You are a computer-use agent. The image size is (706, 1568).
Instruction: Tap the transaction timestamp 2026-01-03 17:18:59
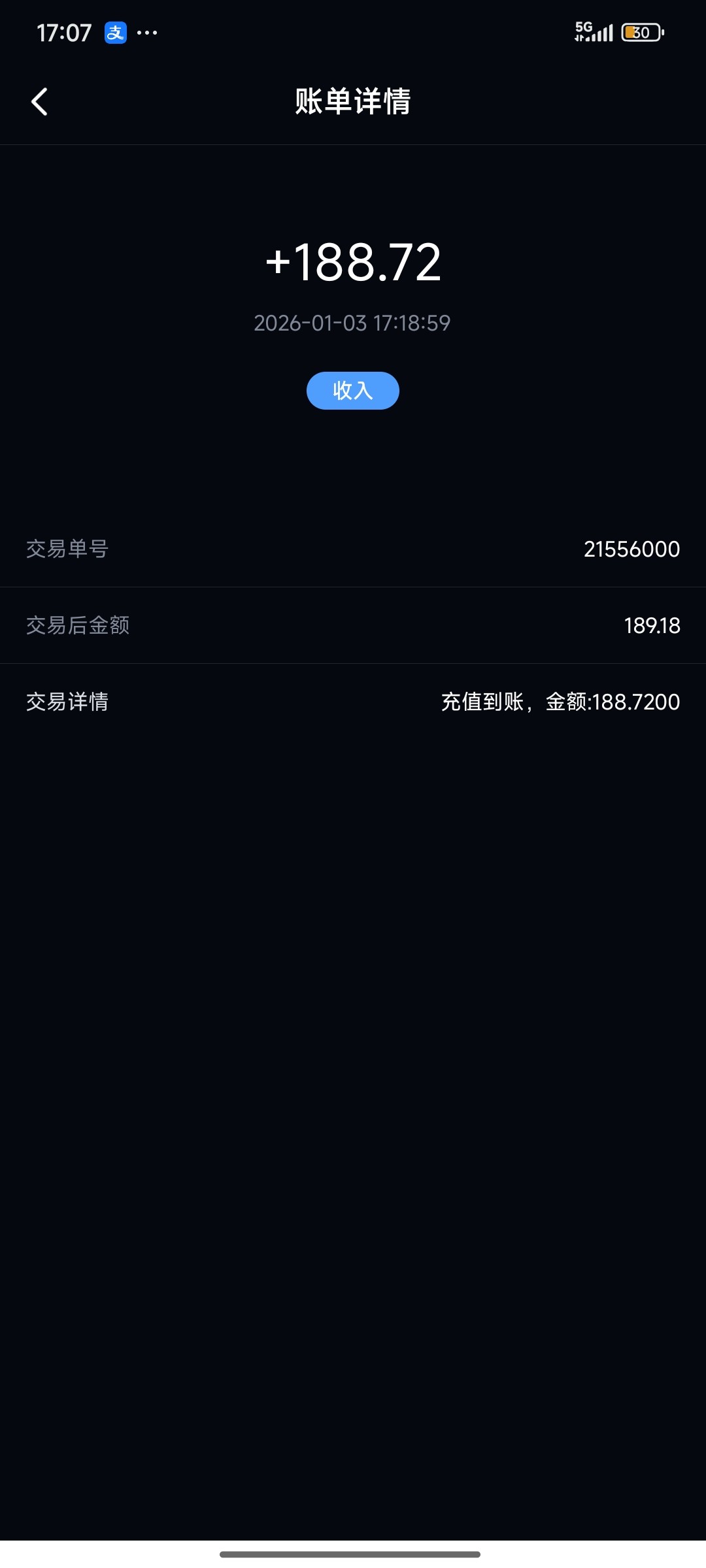(353, 323)
